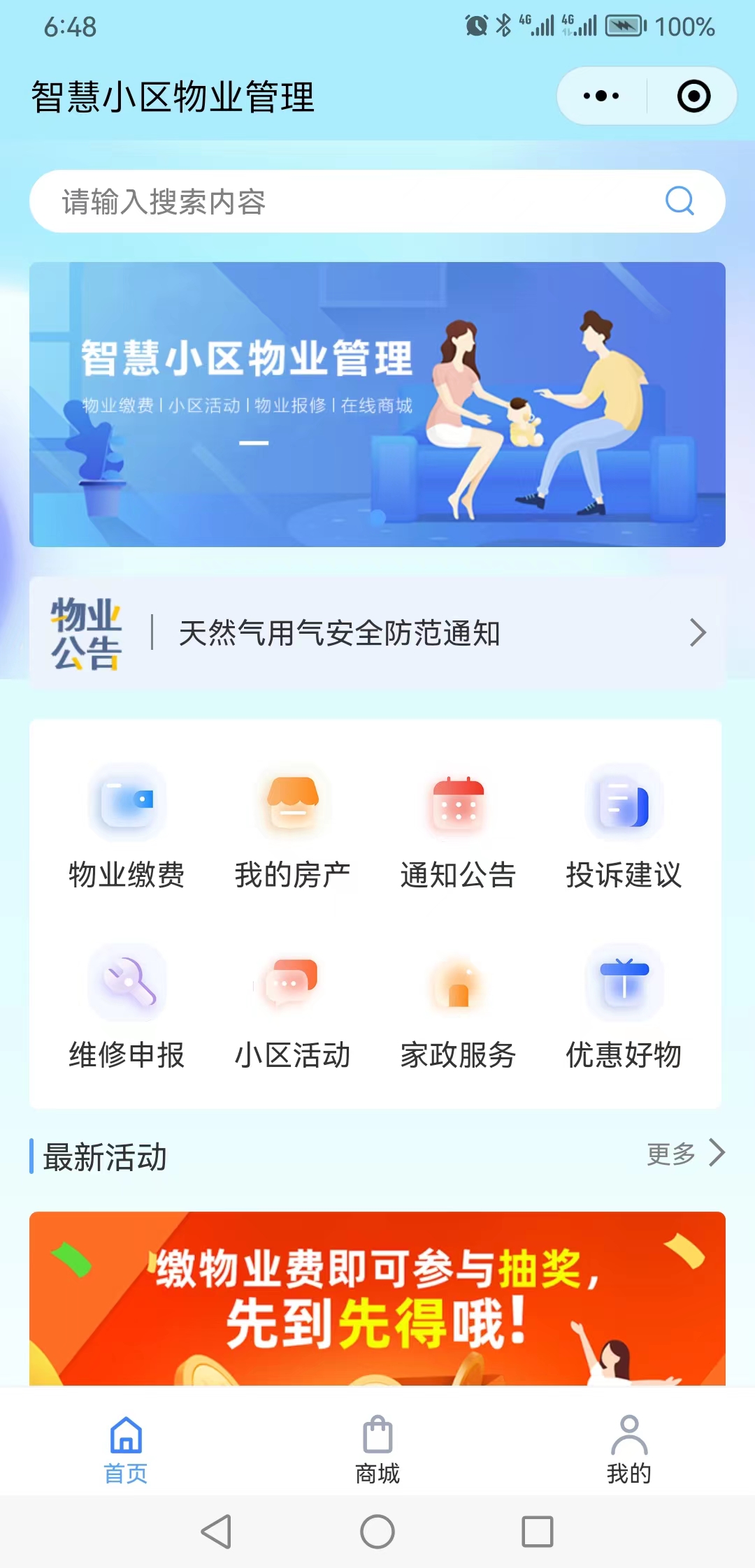Image resolution: width=755 pixels, height=1568 pixels.
Task: Tap 更多 to see more activities
Action: coord(684,1154)
